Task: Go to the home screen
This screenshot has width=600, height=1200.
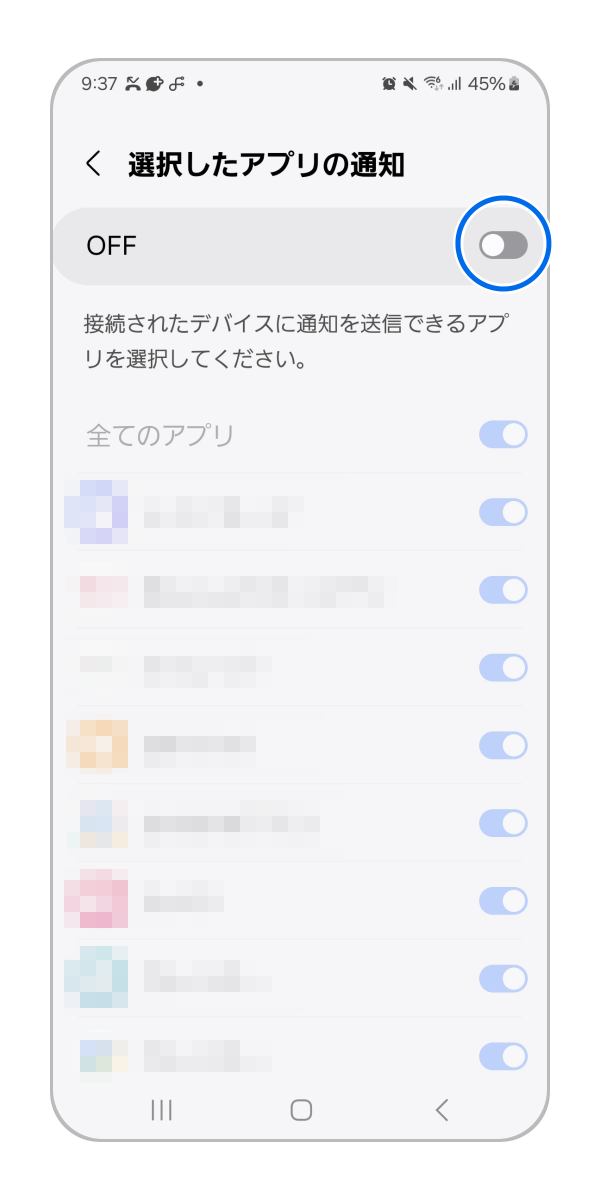Action: click(301, 1109)
